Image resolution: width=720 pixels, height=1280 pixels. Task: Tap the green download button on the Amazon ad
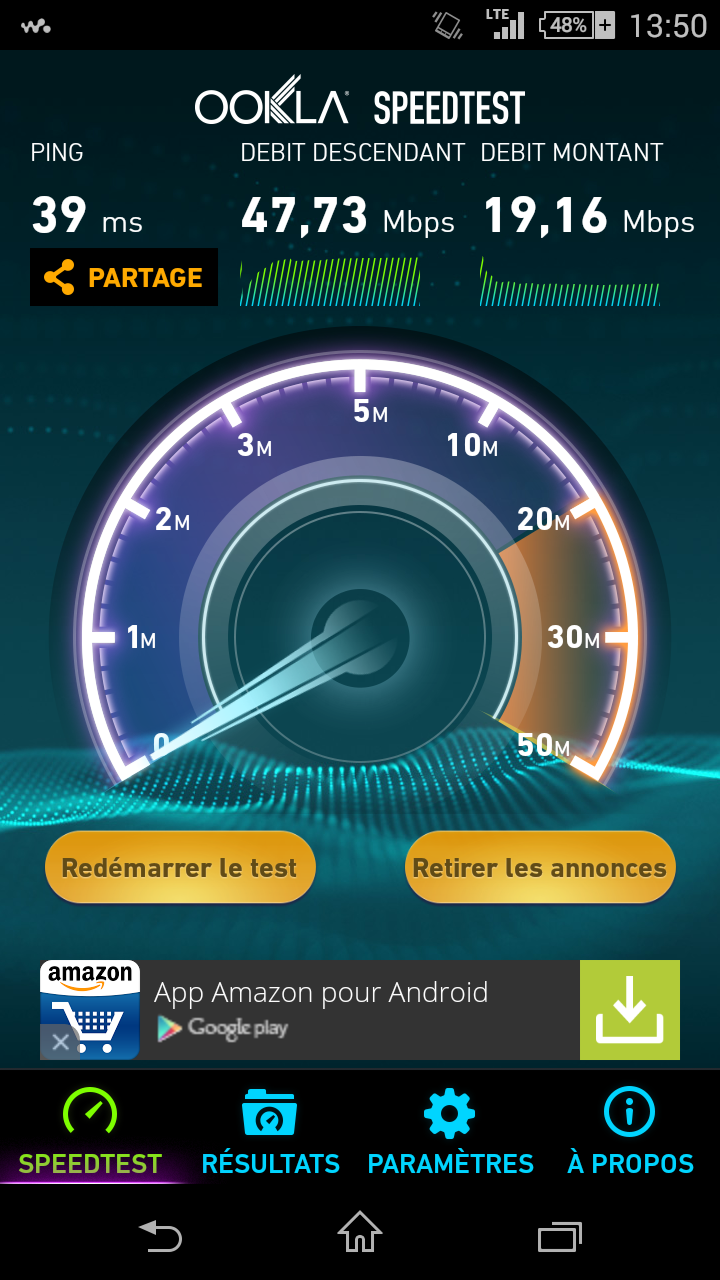(x=629, y=1010)
